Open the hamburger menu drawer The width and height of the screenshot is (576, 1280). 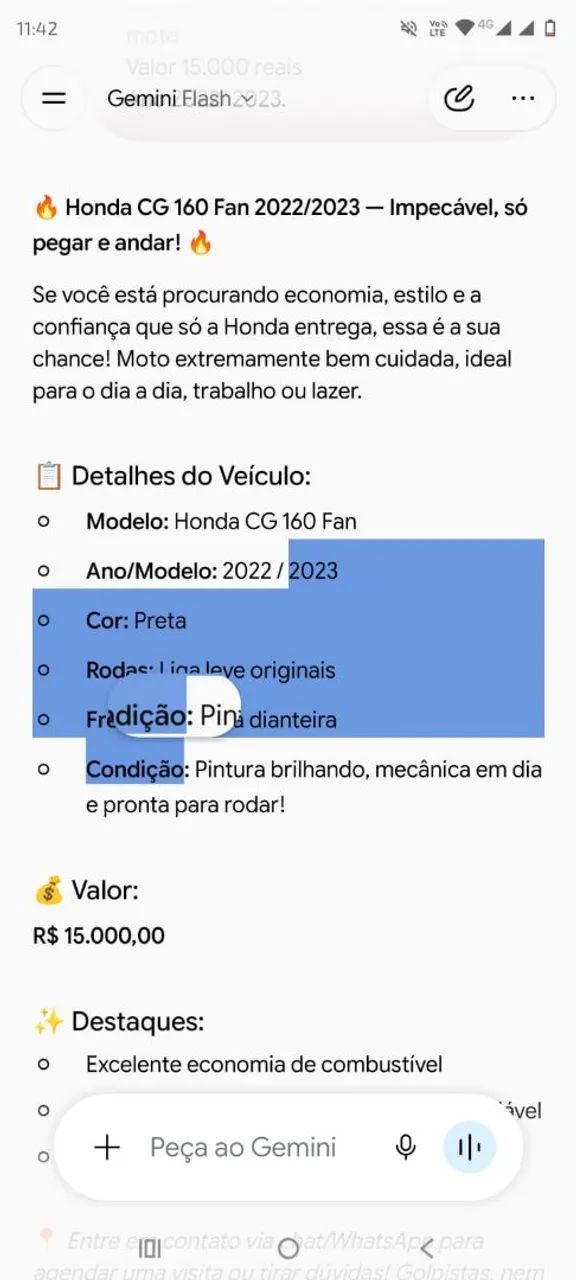tap(54, 98)
